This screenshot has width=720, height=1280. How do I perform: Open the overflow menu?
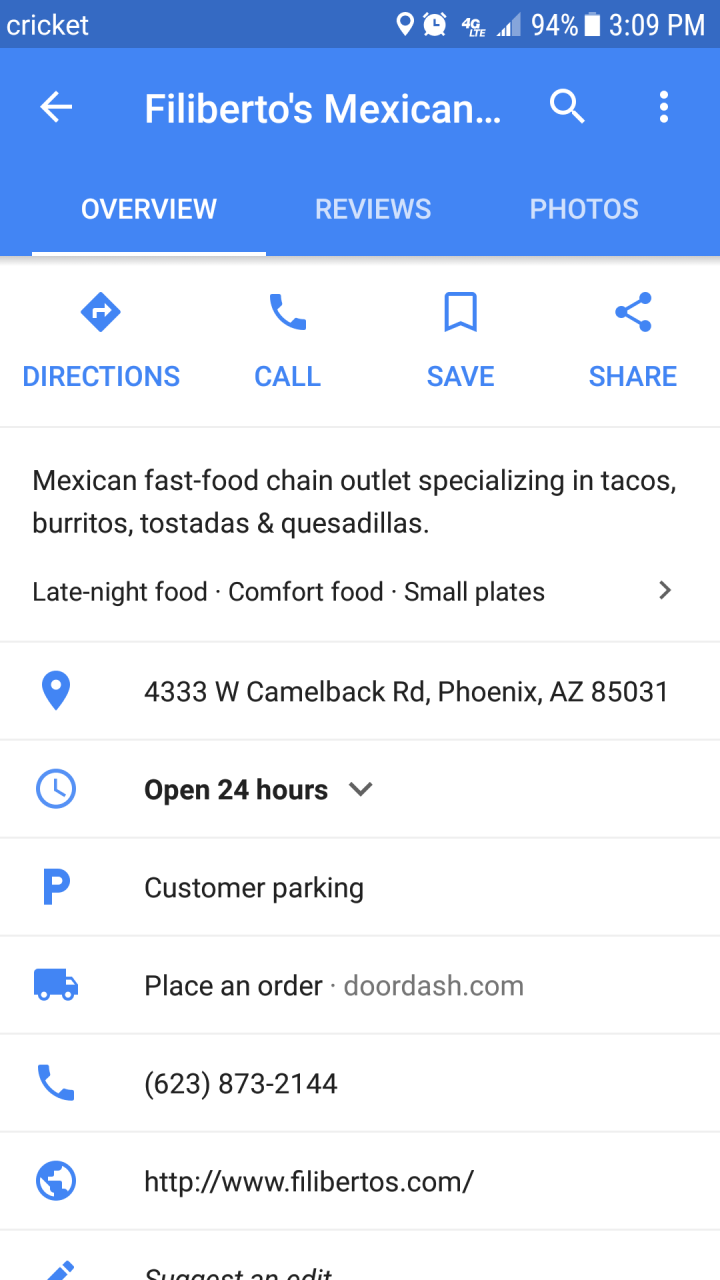pyautogui.click(x=663, y=107)
